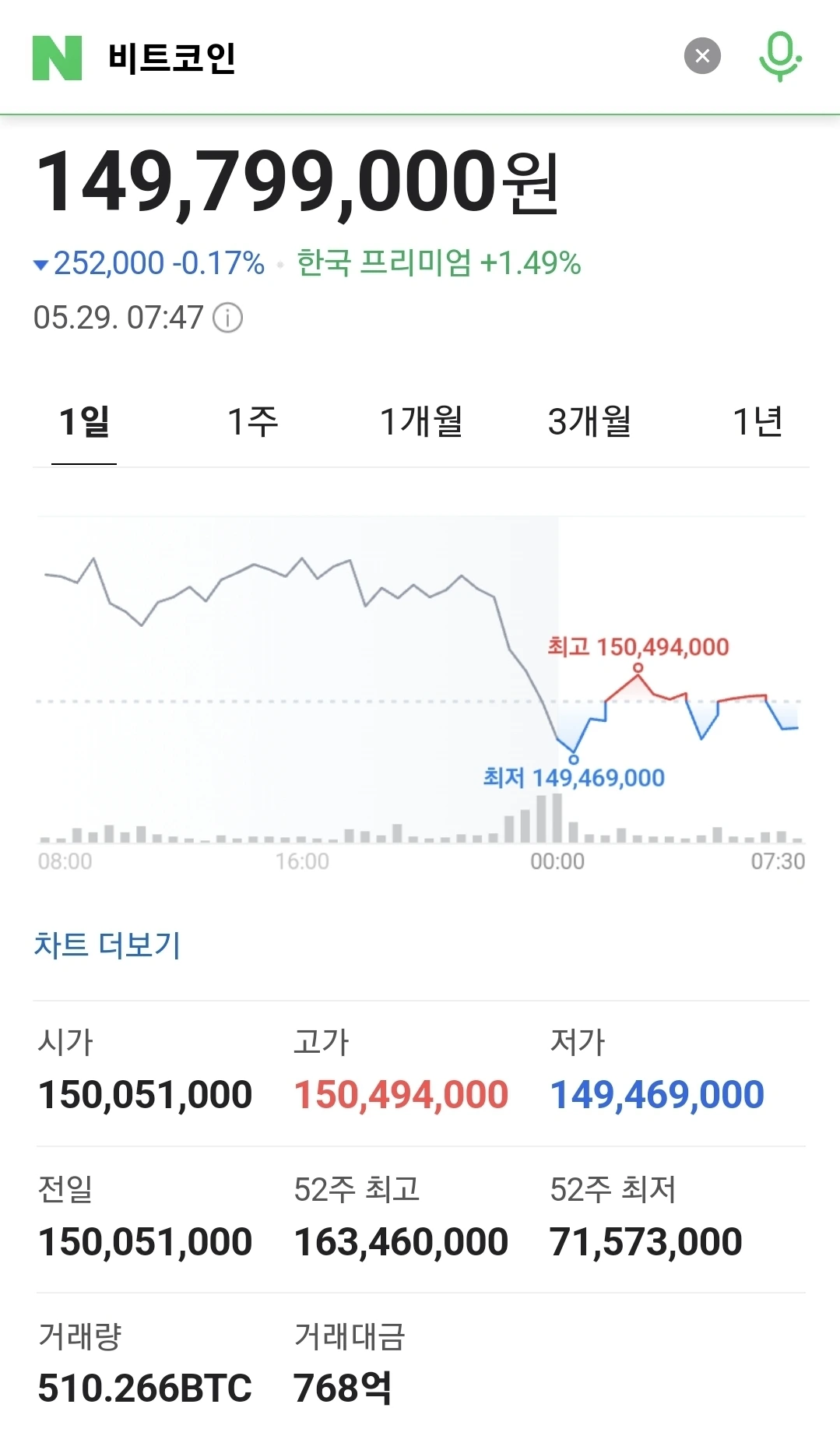
Task: Clear the search query text
Action: click(x=702, y=56)
